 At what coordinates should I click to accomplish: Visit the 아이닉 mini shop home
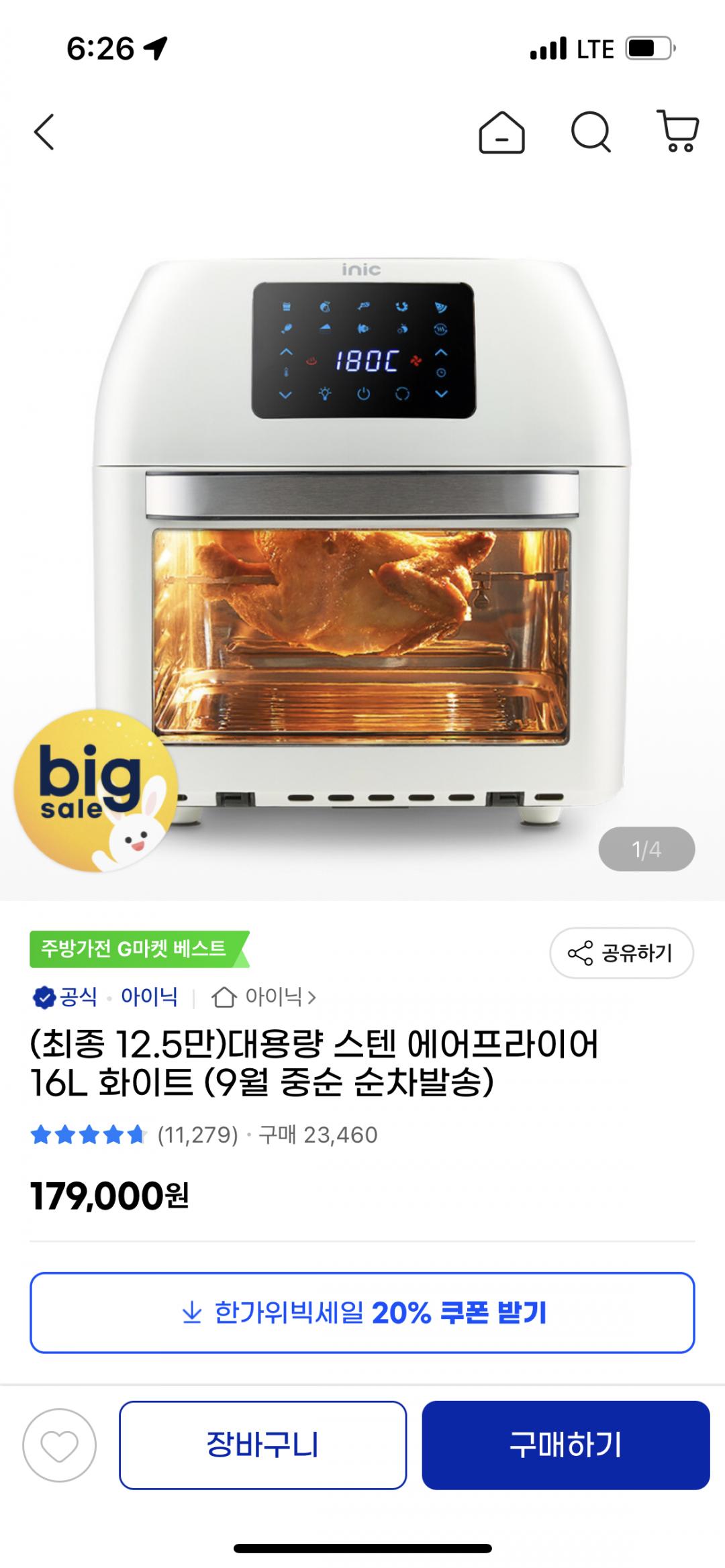coord(265,997)
